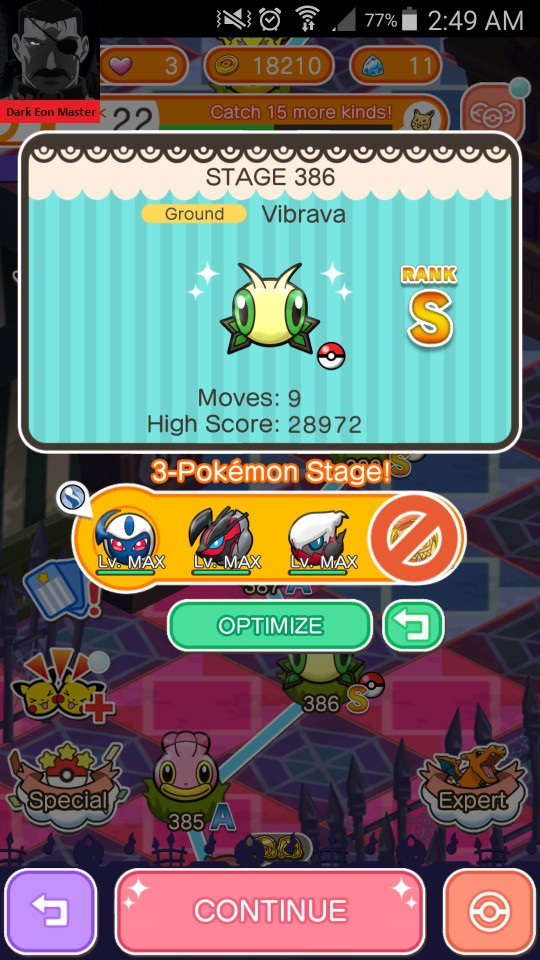Tap the jewels counter showing 11
The image size is (540, 960).
(396, 65)
